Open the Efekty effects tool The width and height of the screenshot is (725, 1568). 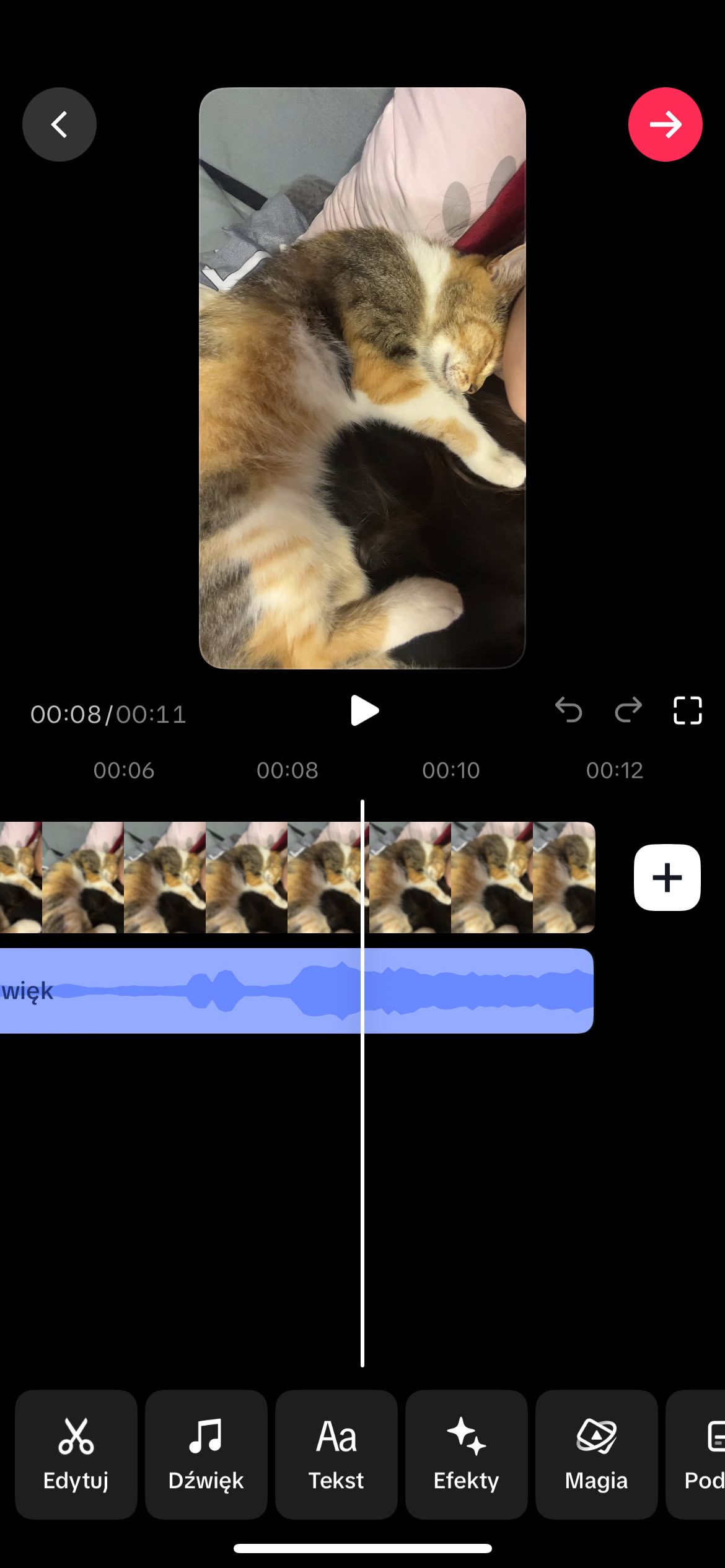tap(467, 1454)
